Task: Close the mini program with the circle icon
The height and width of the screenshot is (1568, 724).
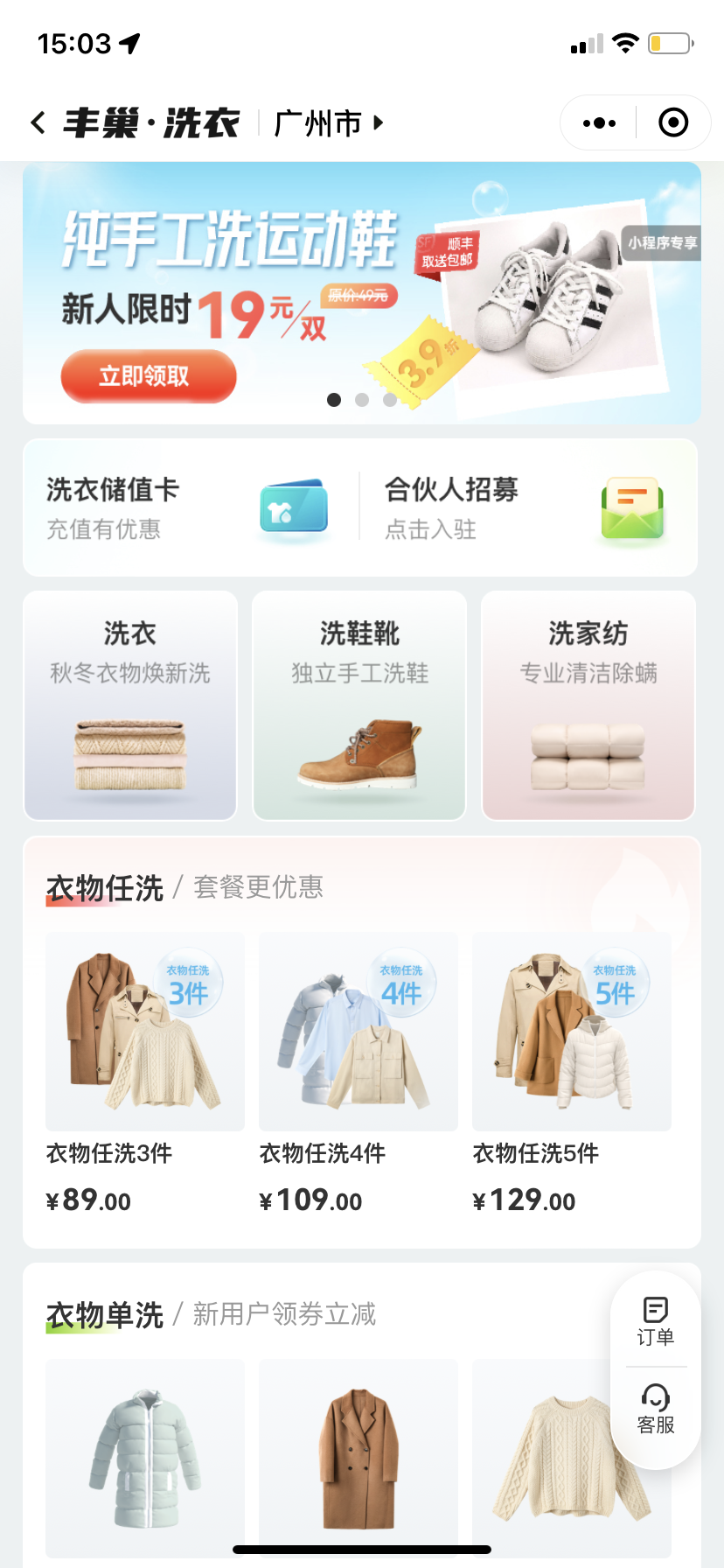Action: [672, 123]
